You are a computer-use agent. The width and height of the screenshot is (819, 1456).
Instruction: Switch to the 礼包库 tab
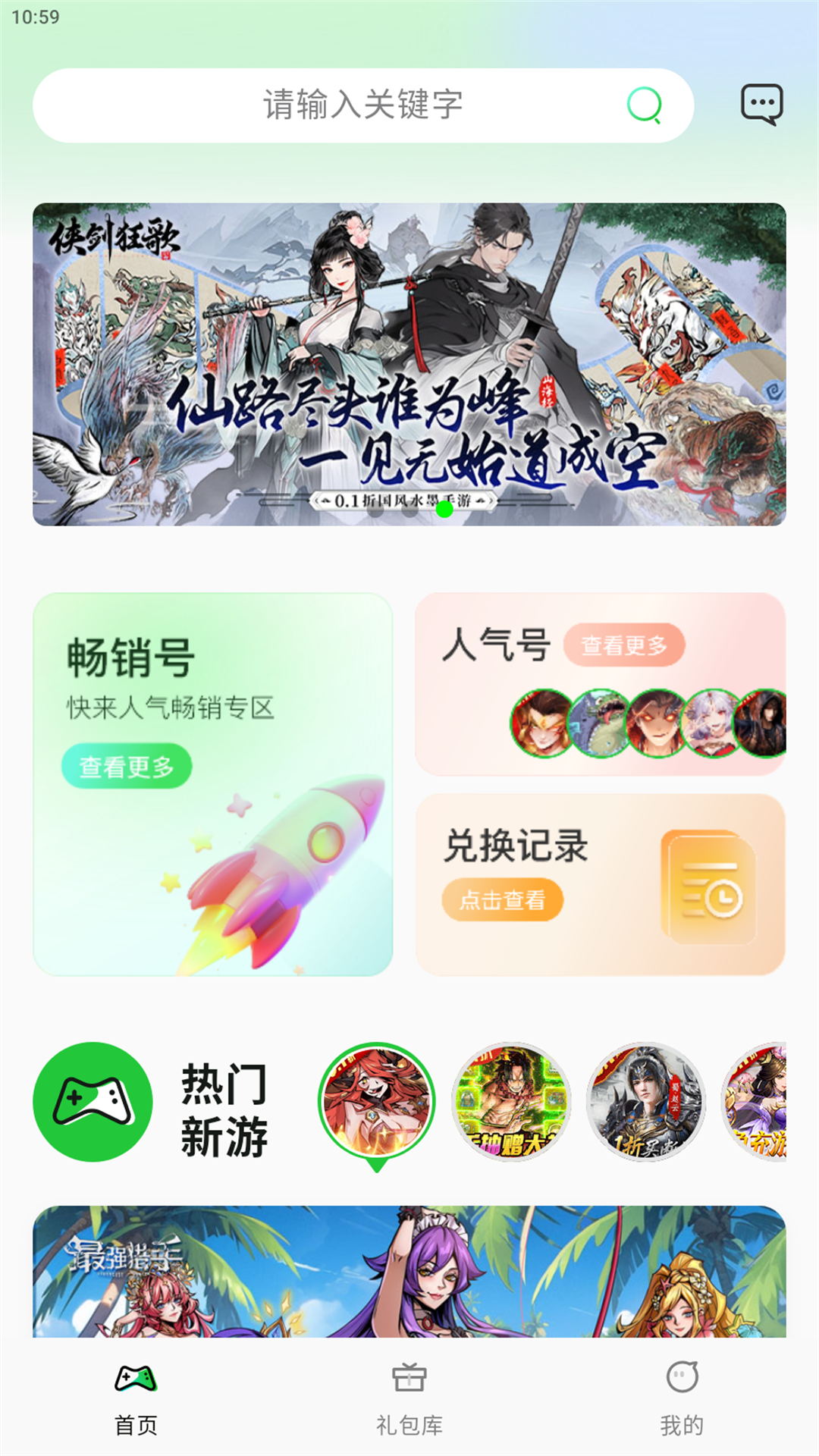tap(409, 1397)
